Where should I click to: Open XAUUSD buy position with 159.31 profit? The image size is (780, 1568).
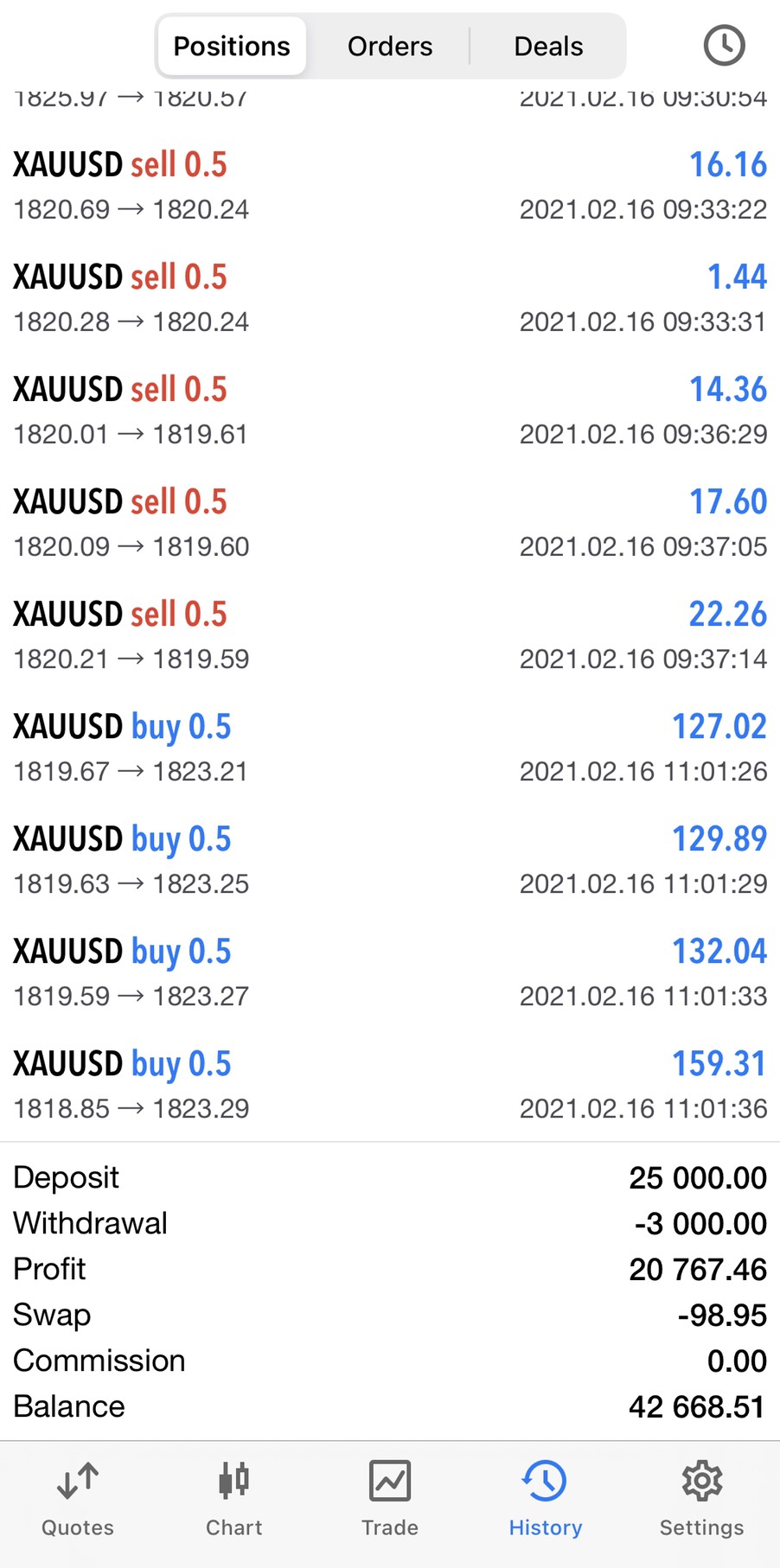[x=390, y=1085]
